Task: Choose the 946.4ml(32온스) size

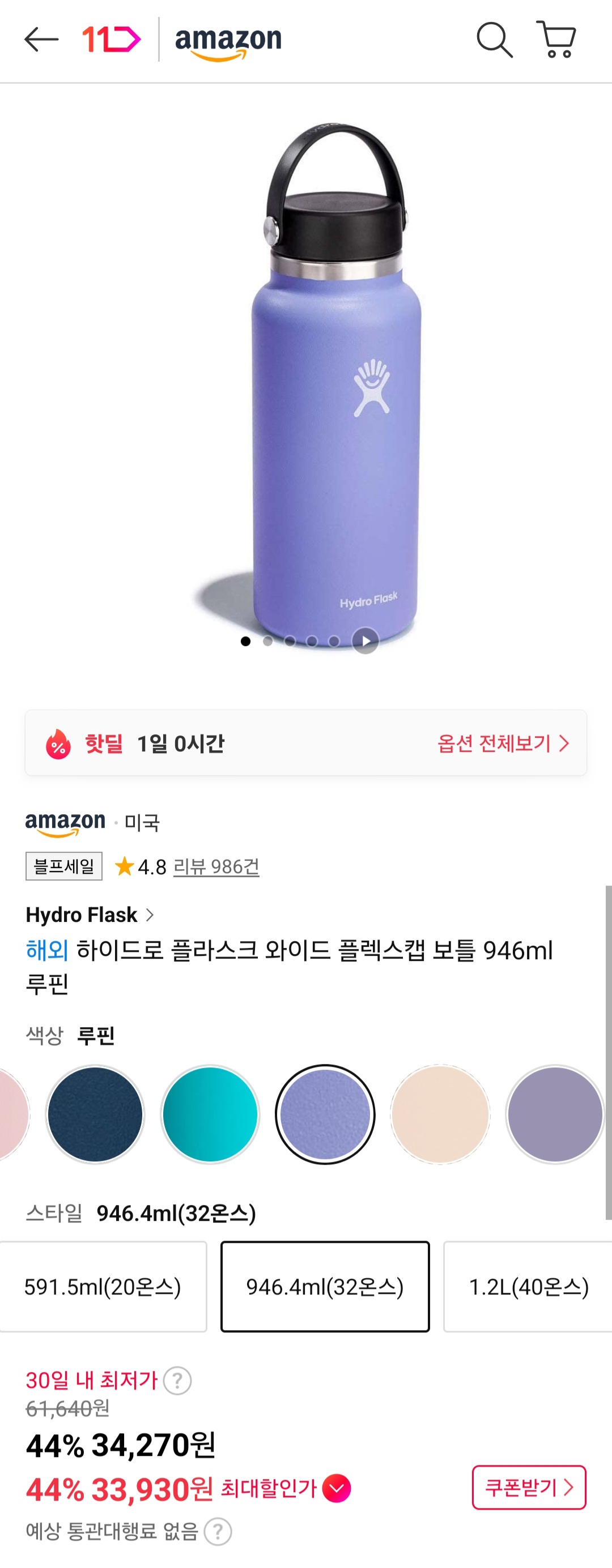Action: tap(325, 1287)
